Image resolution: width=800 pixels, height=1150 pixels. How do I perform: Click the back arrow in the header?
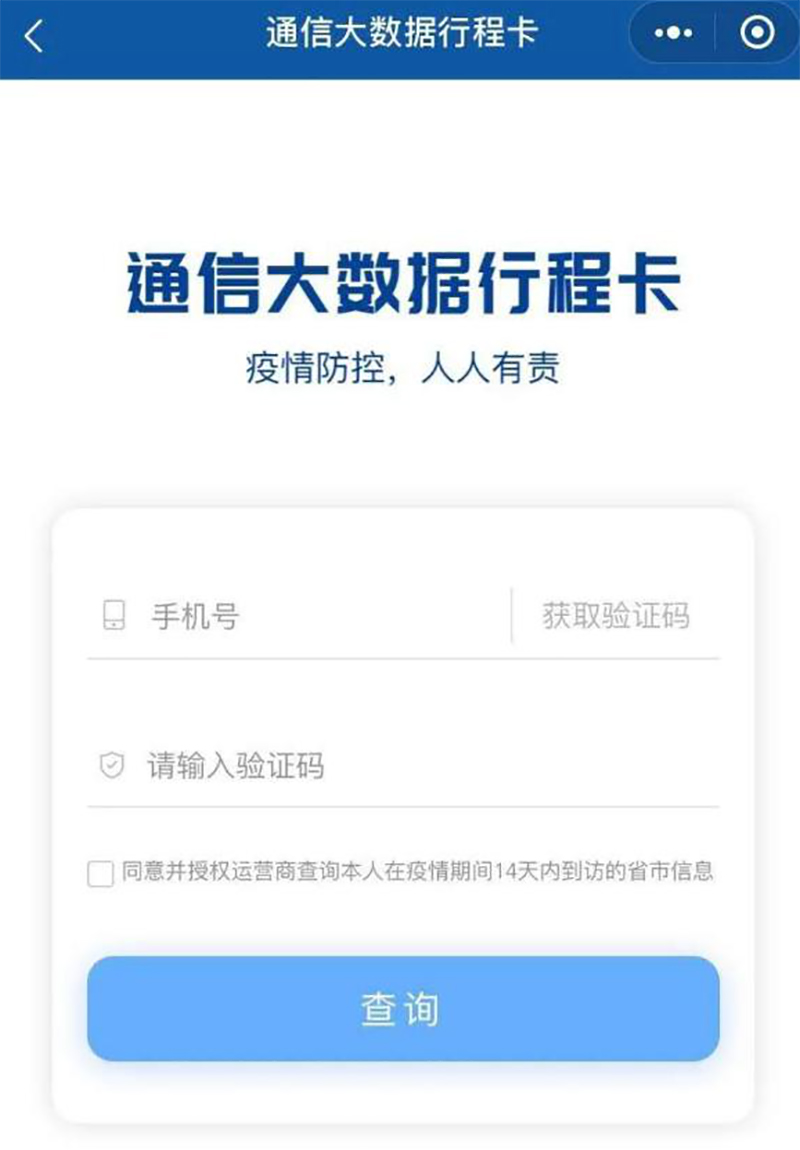(30, 34)
